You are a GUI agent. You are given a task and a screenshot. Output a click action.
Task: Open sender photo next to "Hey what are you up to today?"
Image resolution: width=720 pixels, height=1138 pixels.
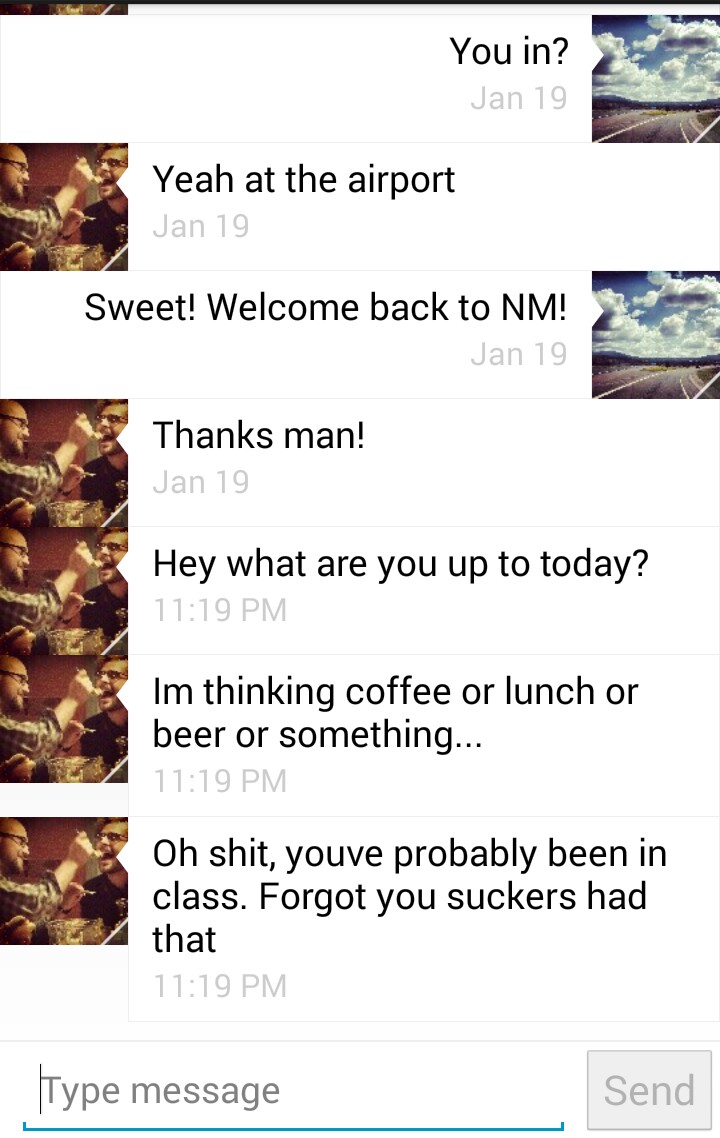[64, 591]
